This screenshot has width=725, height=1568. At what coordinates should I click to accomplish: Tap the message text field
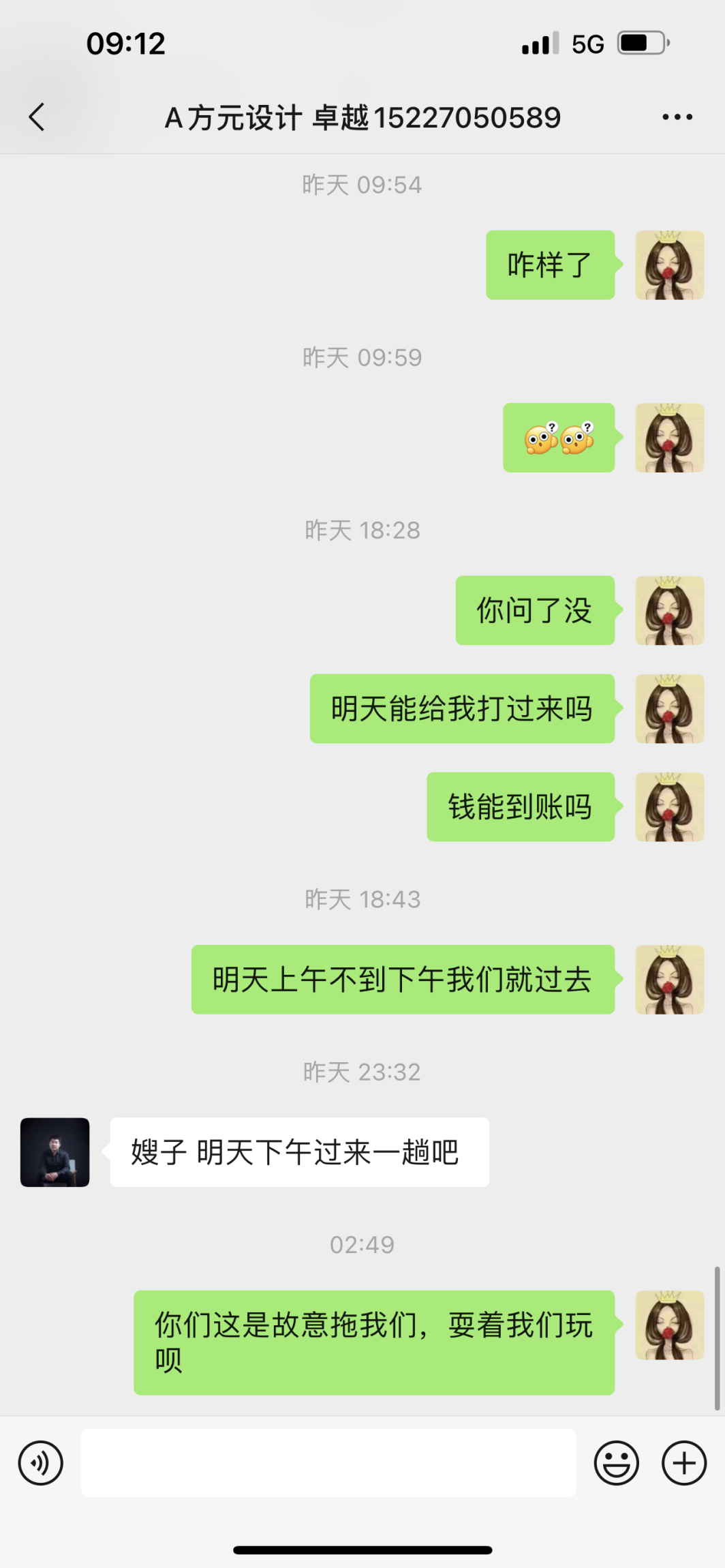tap(328, 1462)
